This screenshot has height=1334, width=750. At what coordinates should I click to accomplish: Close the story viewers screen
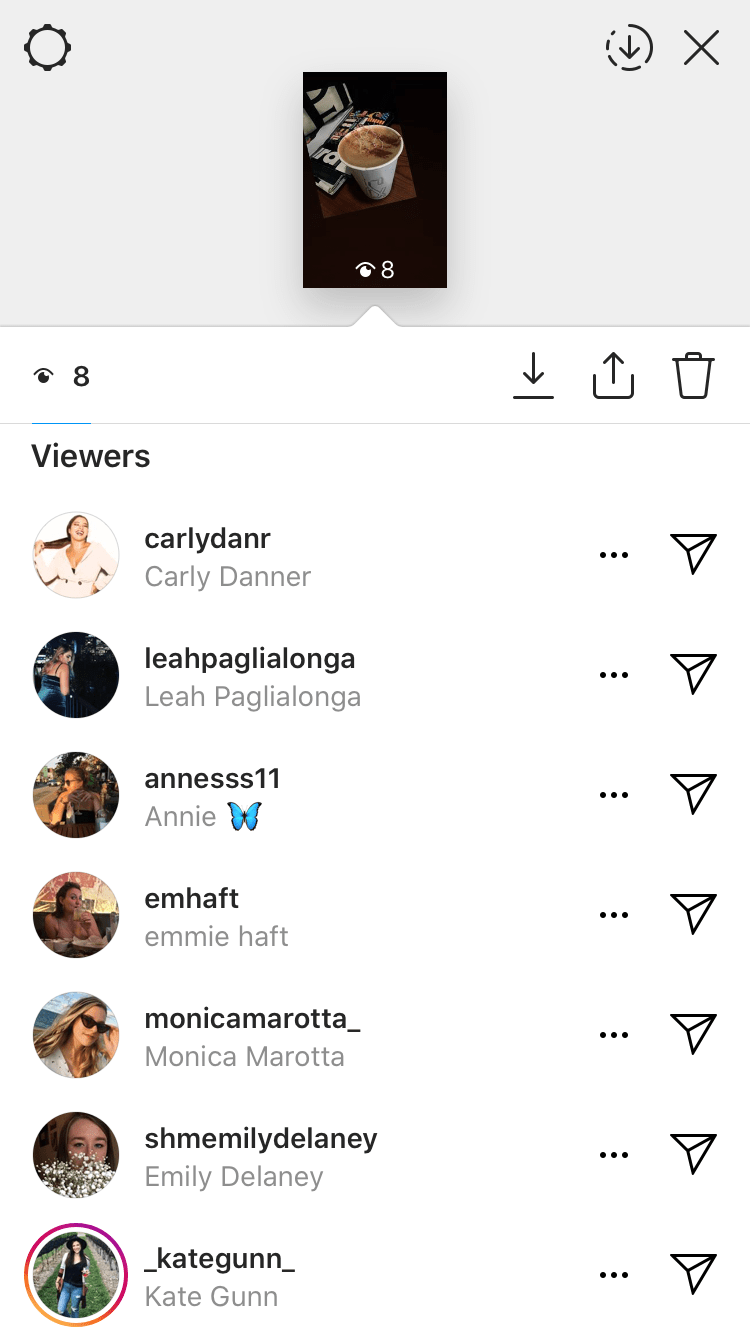tap(701, 47)
